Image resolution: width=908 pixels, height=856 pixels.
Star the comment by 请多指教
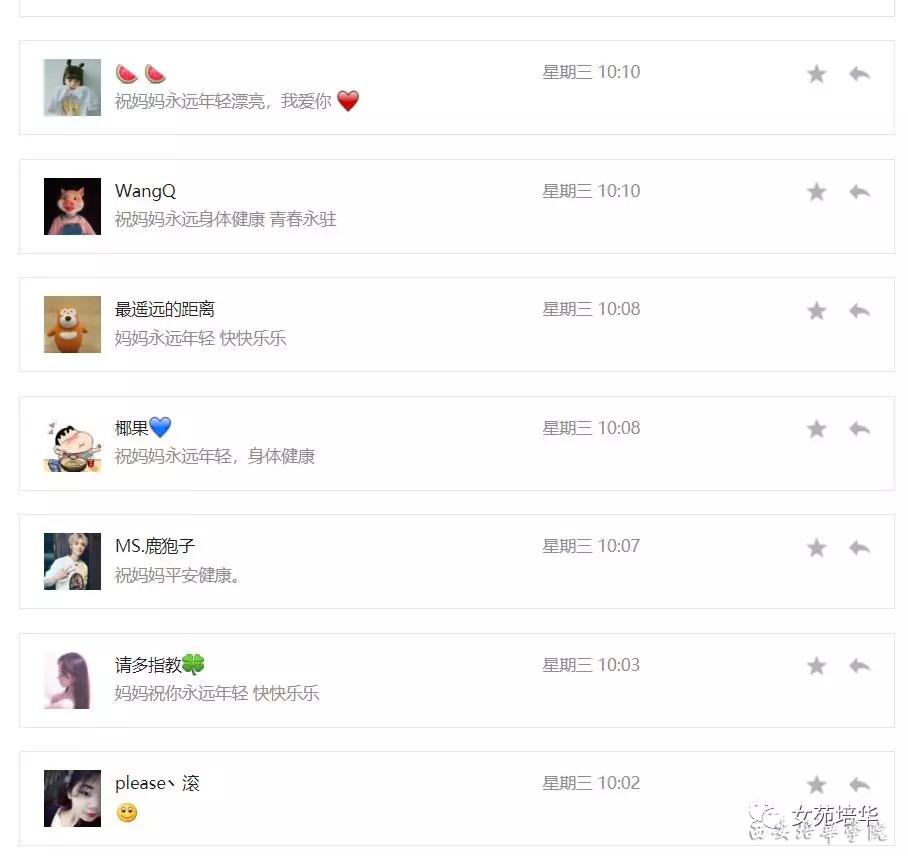tap(817, 666)
